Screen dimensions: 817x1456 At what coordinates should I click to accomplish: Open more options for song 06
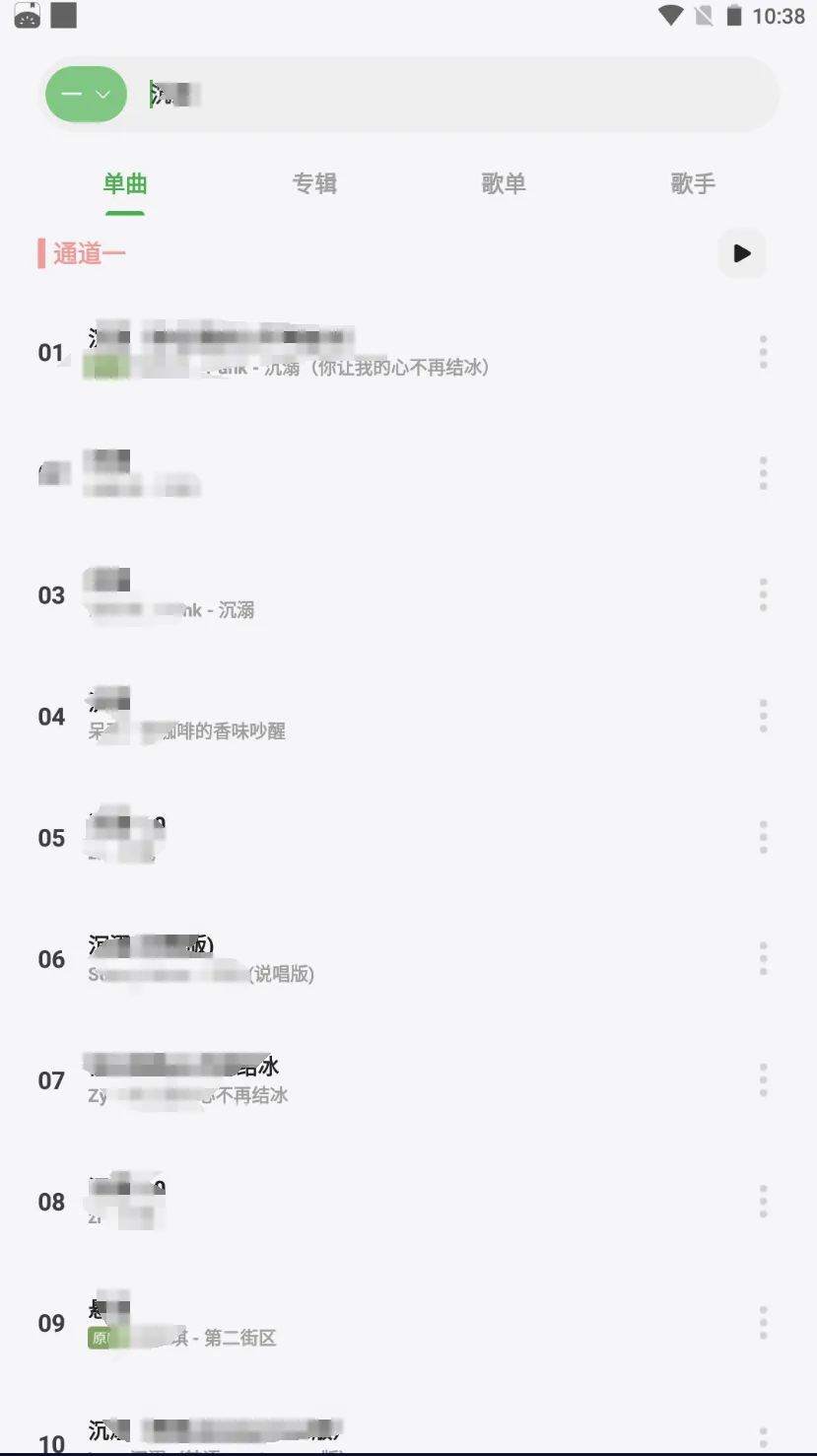point(763,959)
